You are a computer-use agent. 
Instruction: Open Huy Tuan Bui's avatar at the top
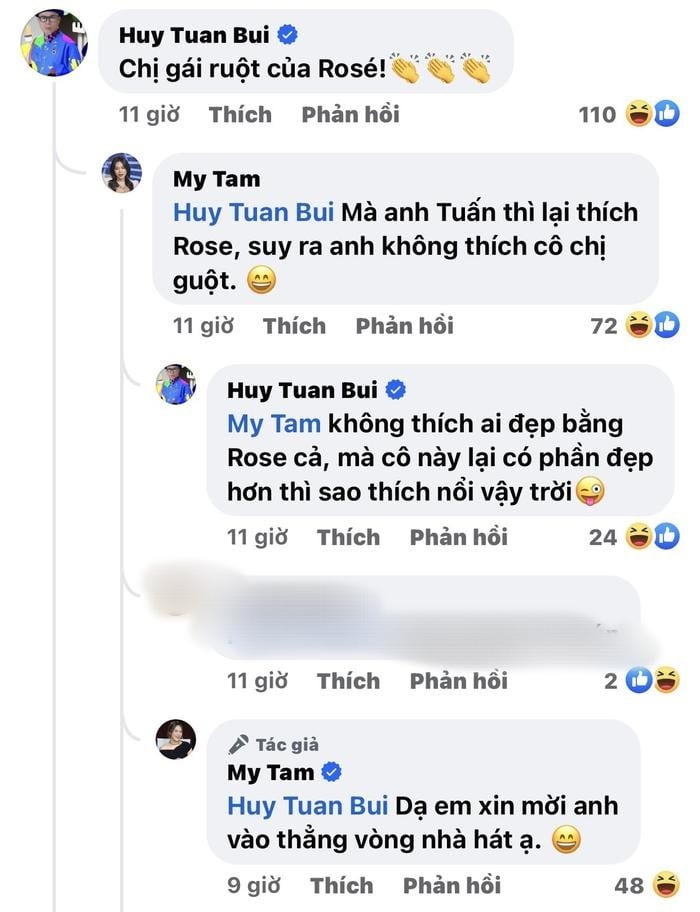pos(54,42)
